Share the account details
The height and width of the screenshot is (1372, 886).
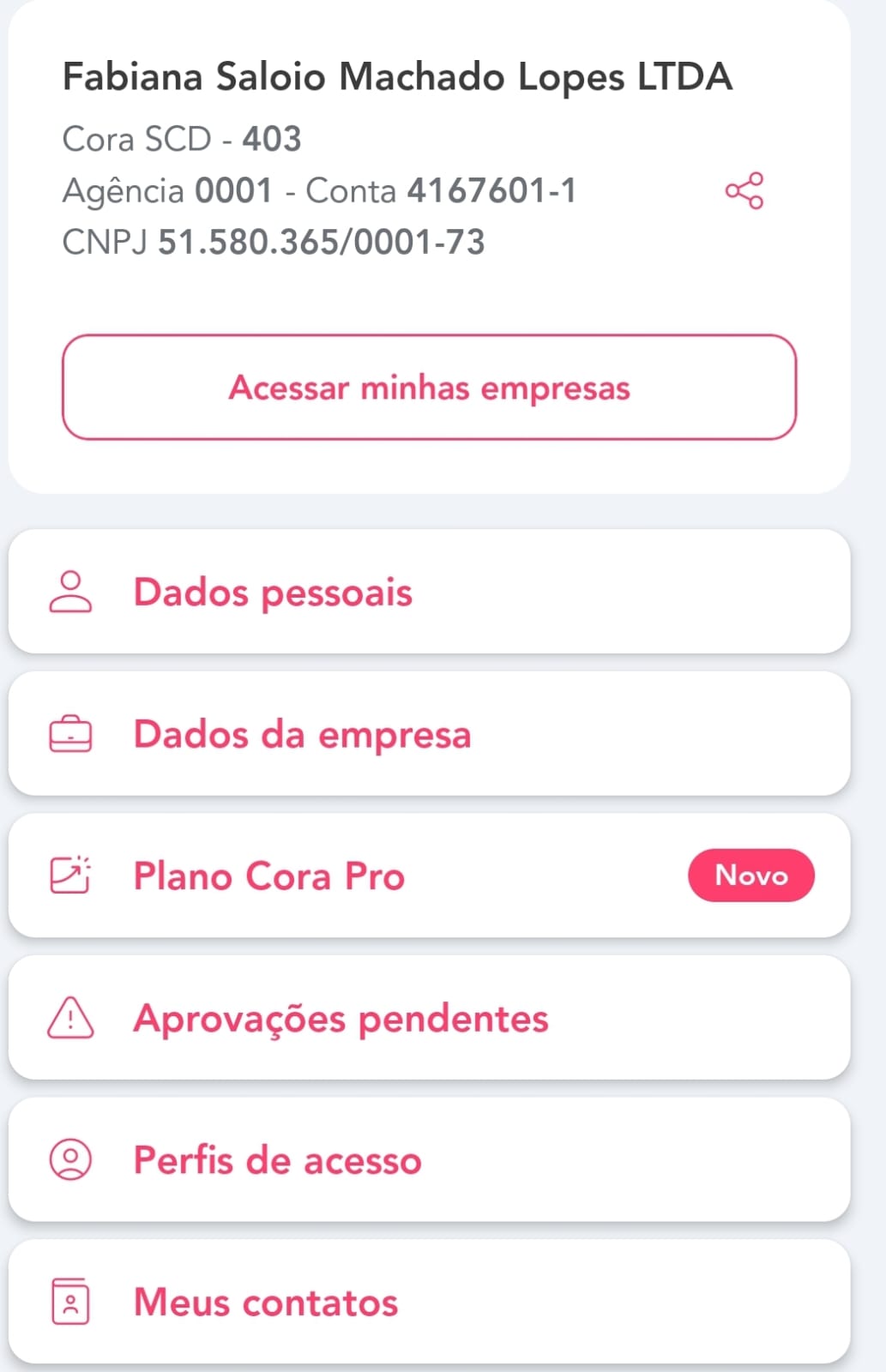tap(744, 190)
